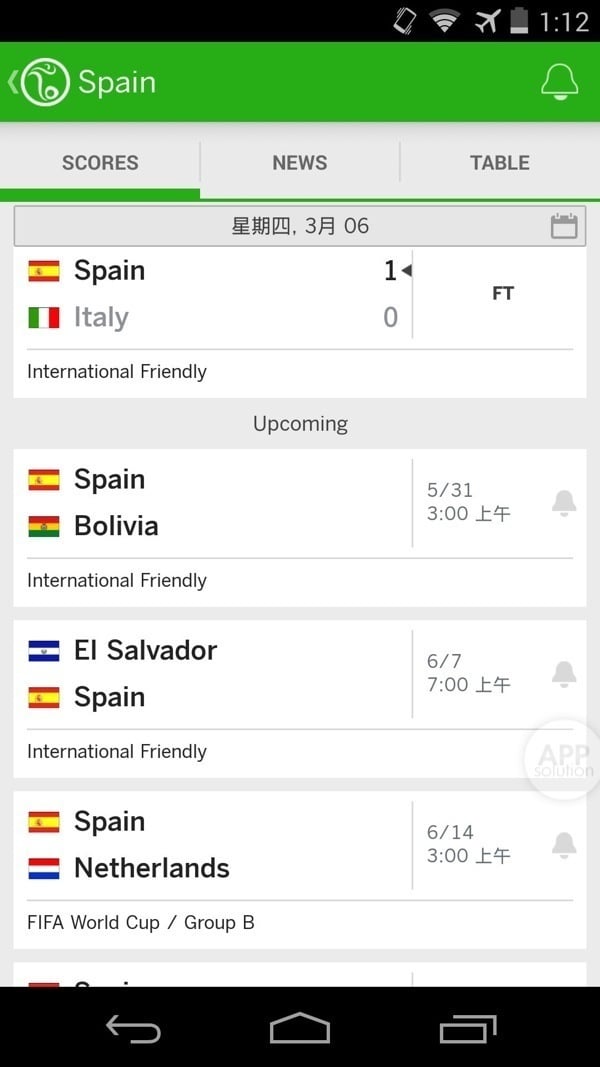Viewport: 600px width, 1067px height.
Task: Select the SCORES tab
Action: (x=100, y=162)
